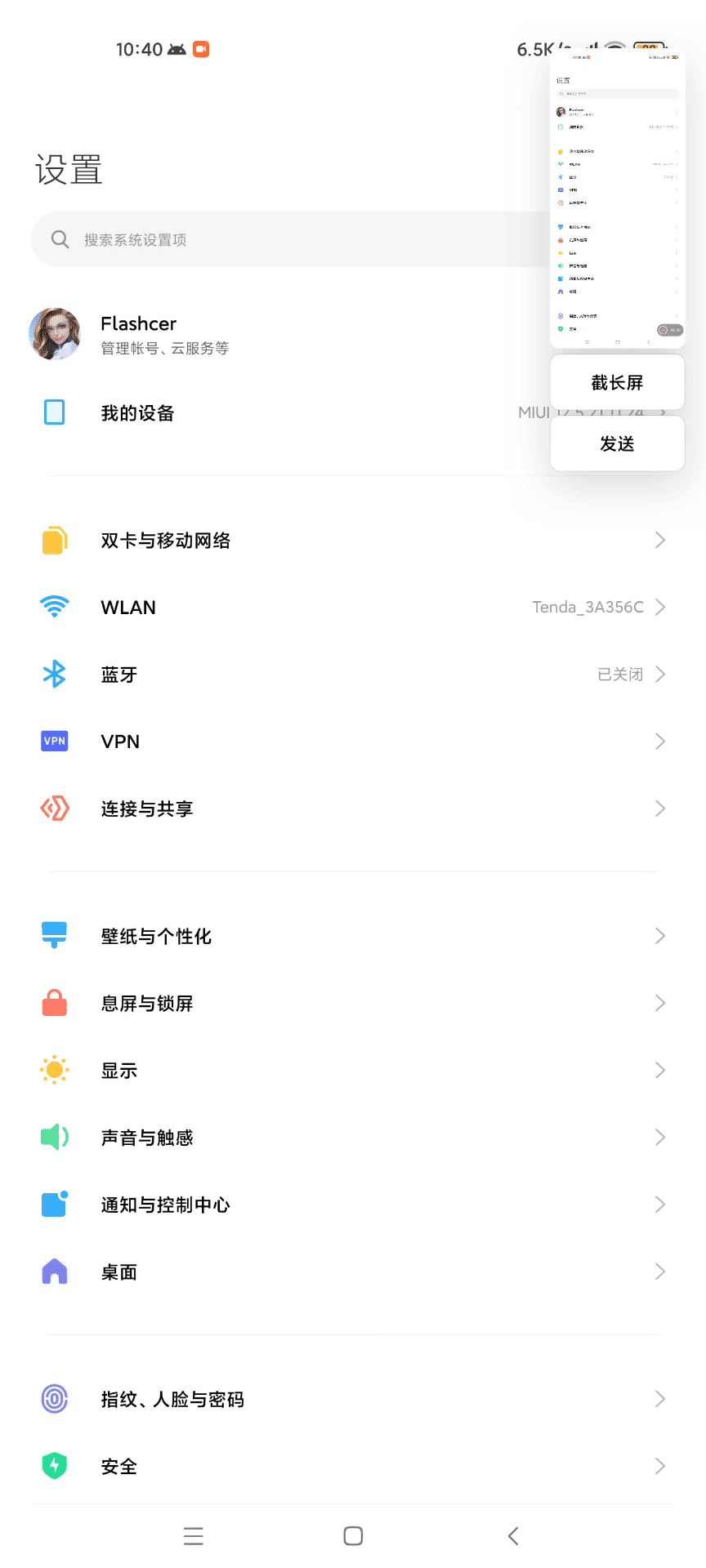Open 连接与共享 settings
The height and width of the screenshot is (1568, 706).
click(x=353, y=808)
